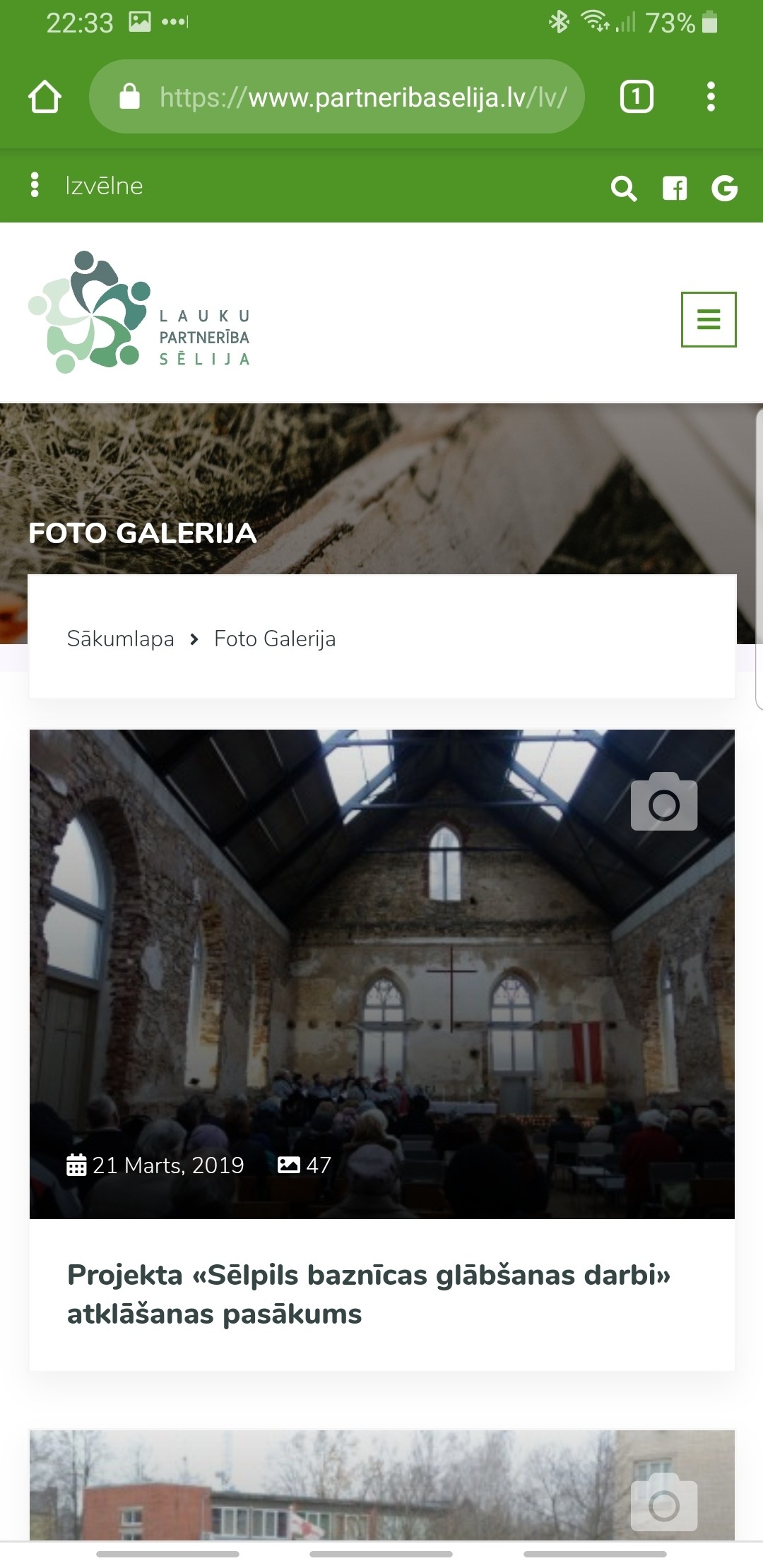Go to the browser home page
This screenshot has height=1568, width=763.
click(x=45, y=97)
